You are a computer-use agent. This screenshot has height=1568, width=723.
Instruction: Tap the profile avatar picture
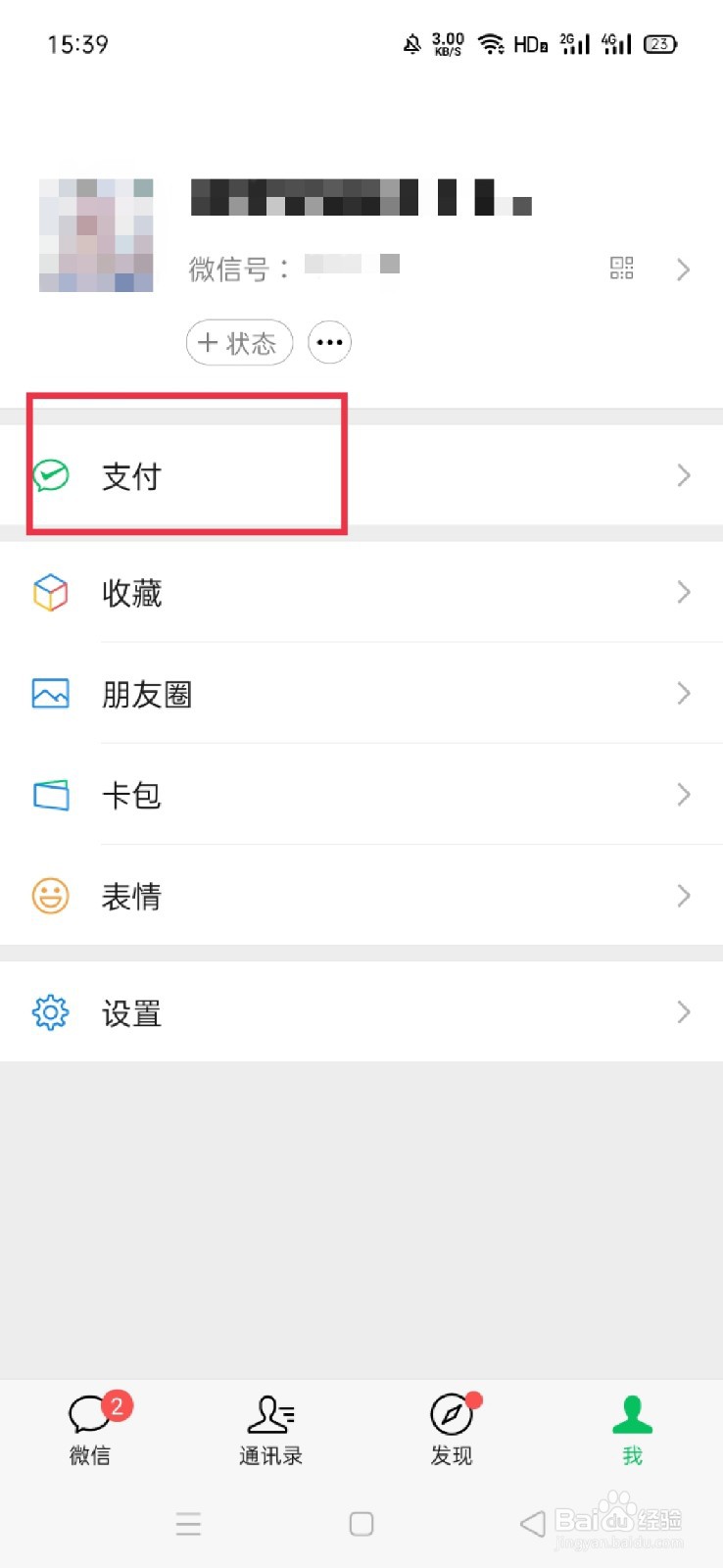pyautogui.click(x=96, y=234)
